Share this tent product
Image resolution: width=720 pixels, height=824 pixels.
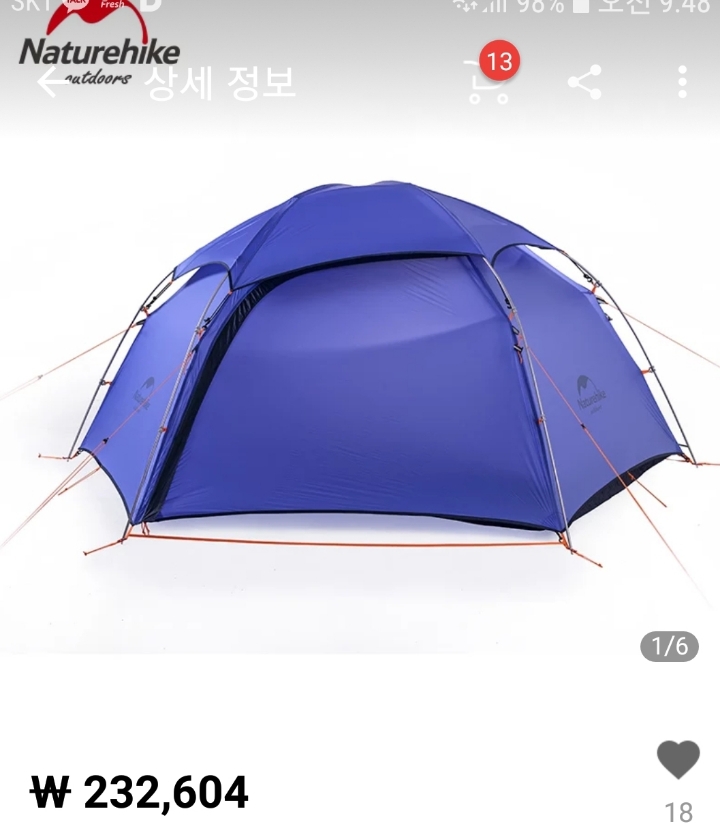pyautogui.click(x=584, y=82)
